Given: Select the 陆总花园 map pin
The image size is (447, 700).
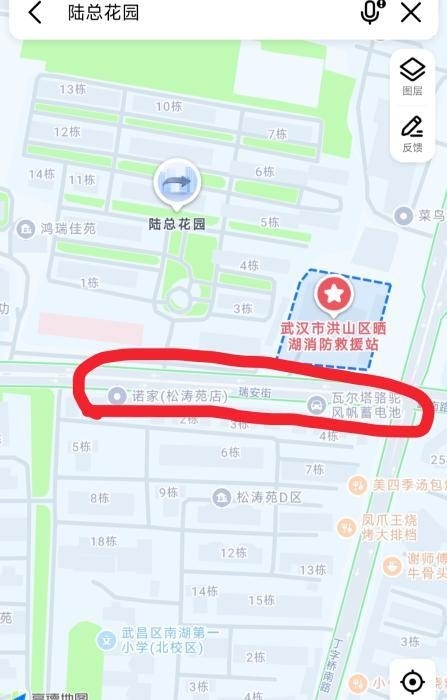Looking at the screenshot, I should (177, 184).
